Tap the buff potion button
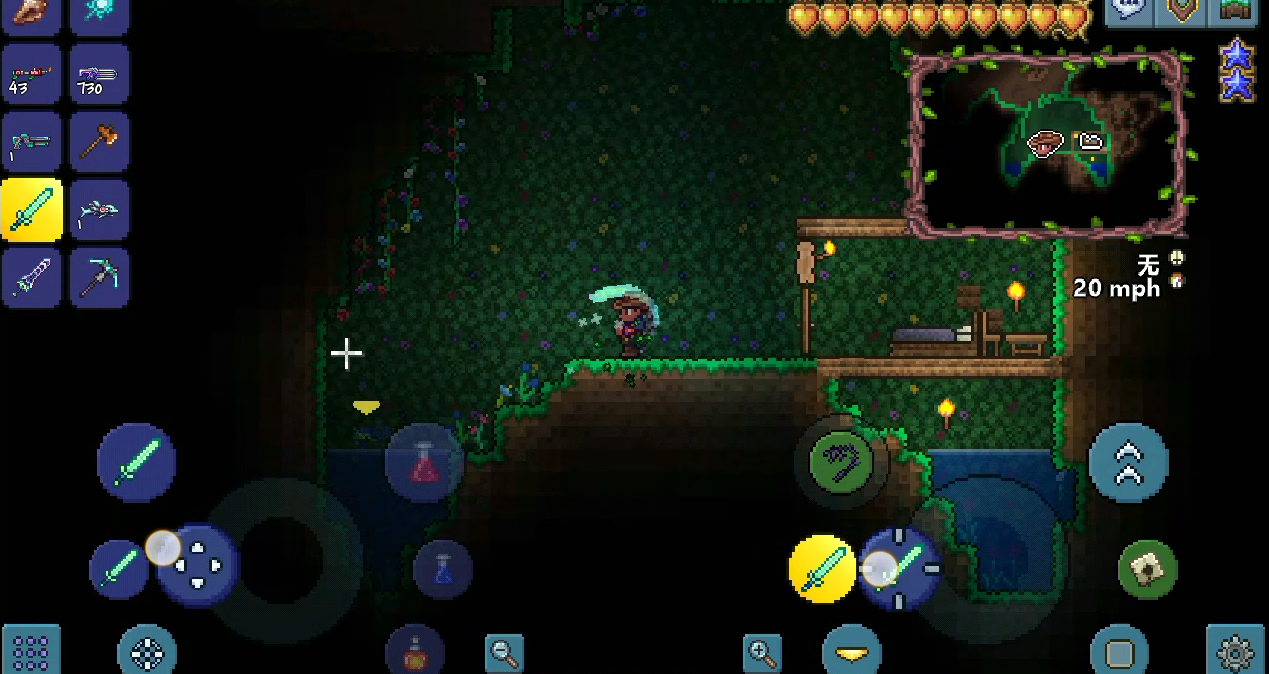This screenshot has width=1269, height=674. click(x=414, y=652)
